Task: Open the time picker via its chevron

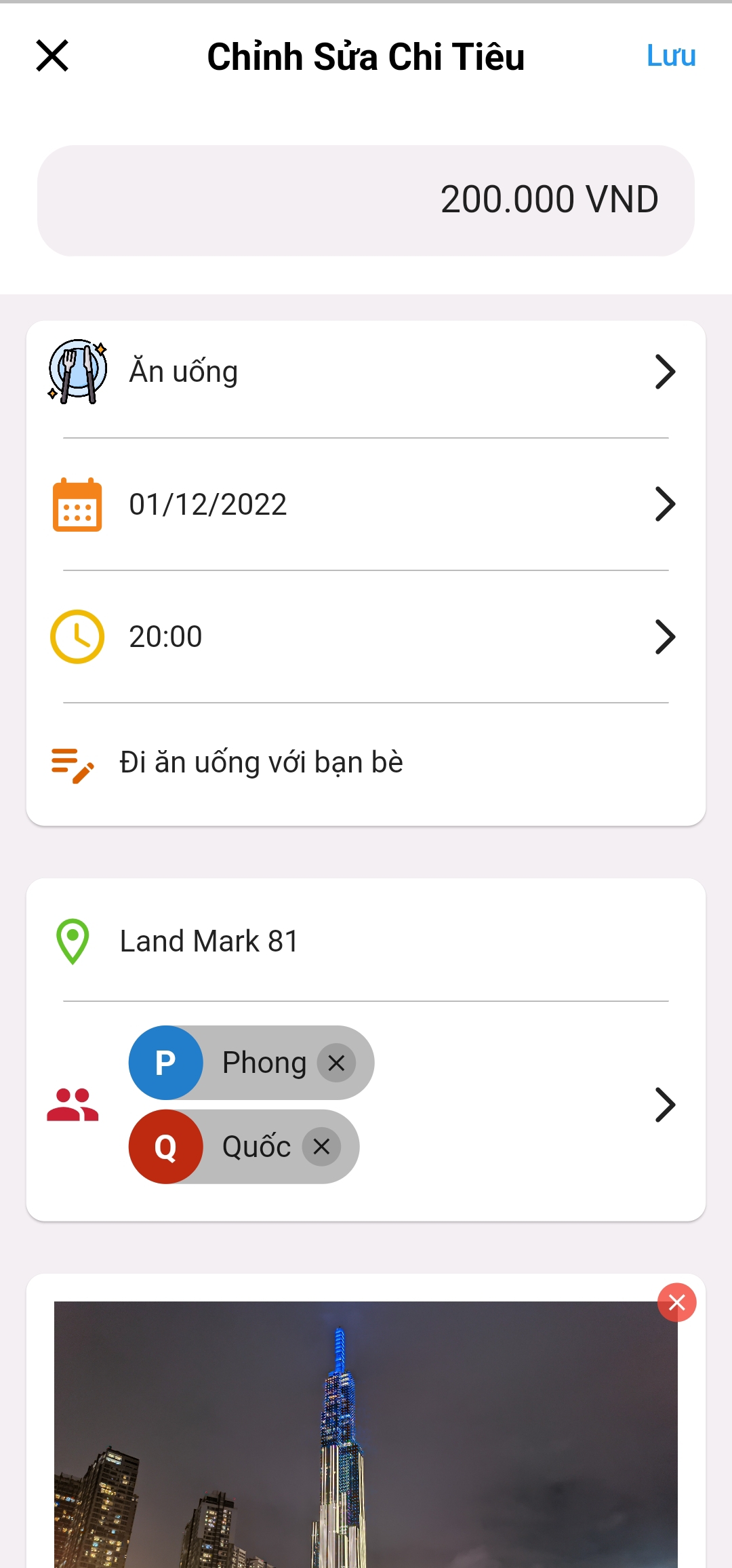Action: pos(665,635)
